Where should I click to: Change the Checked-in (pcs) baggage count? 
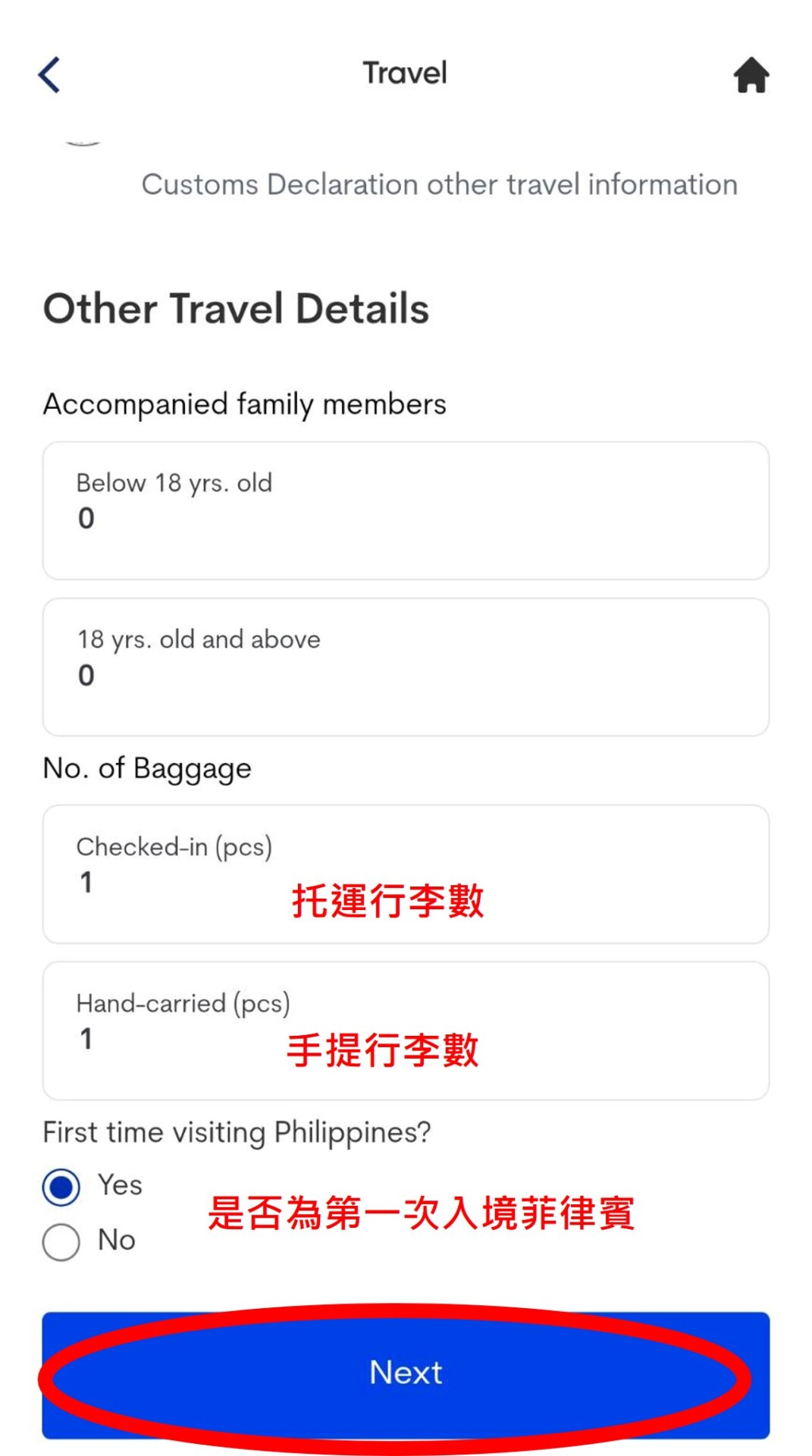[406, 874]
